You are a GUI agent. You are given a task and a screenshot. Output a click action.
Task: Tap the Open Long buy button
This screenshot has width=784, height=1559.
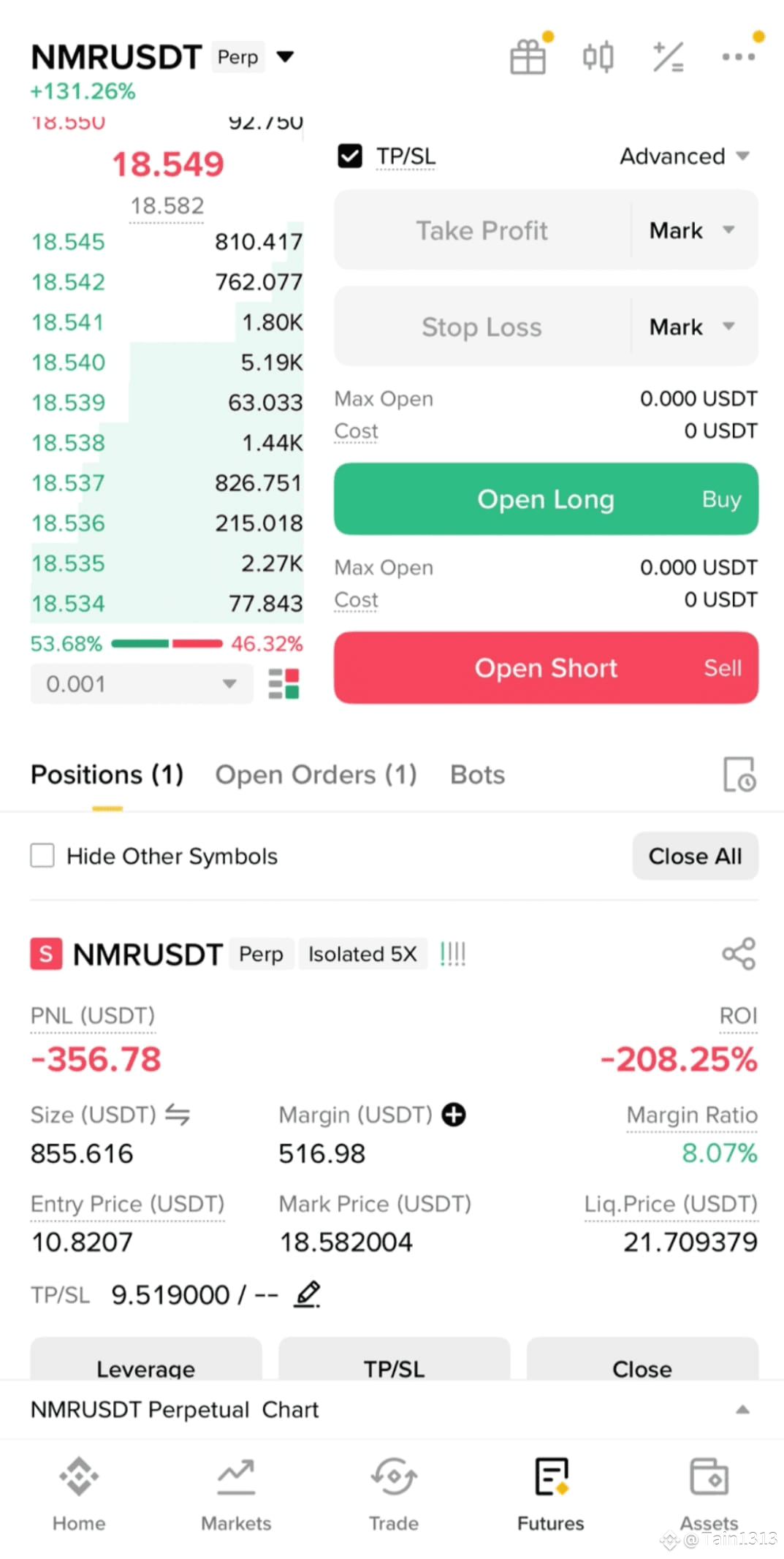(546, 499)
